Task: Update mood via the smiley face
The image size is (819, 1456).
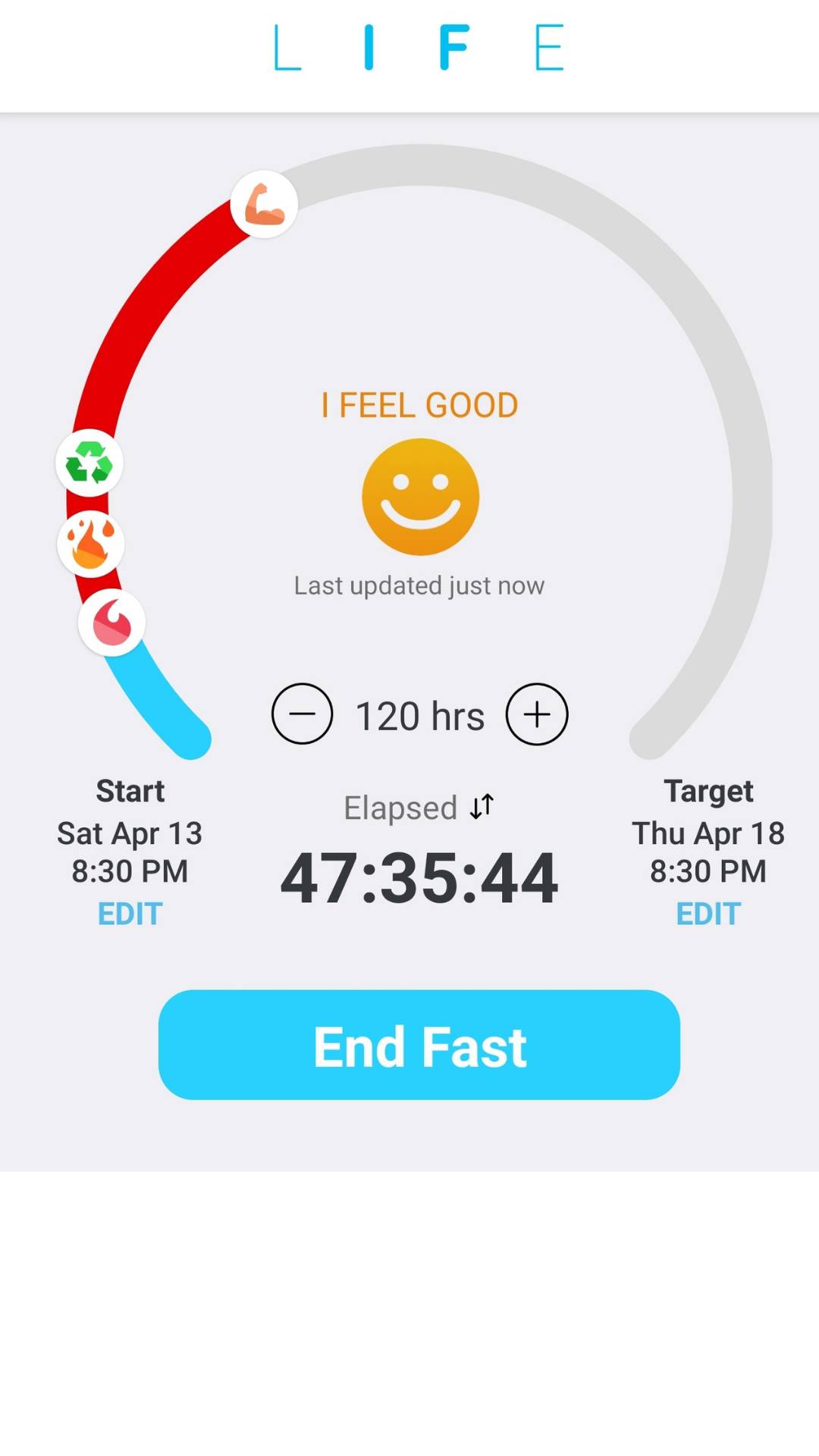Action: pyautogui.click(x=420, y=497)
